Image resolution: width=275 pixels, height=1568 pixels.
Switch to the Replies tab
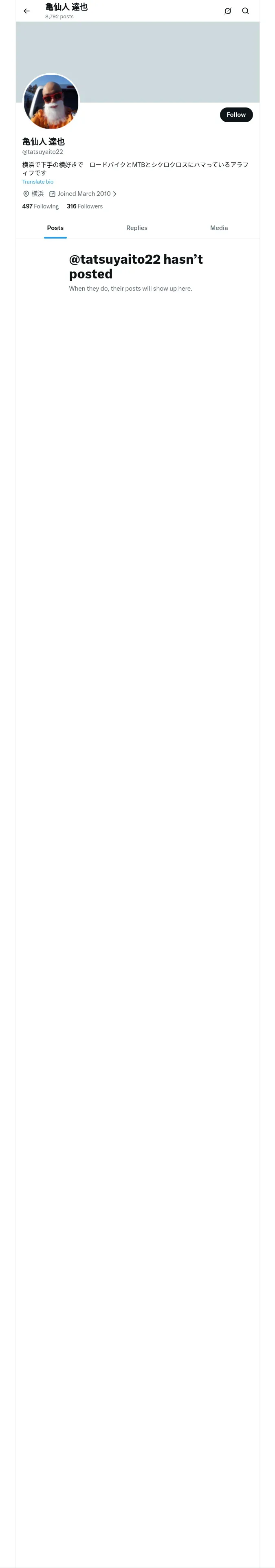tap(136, 228)
